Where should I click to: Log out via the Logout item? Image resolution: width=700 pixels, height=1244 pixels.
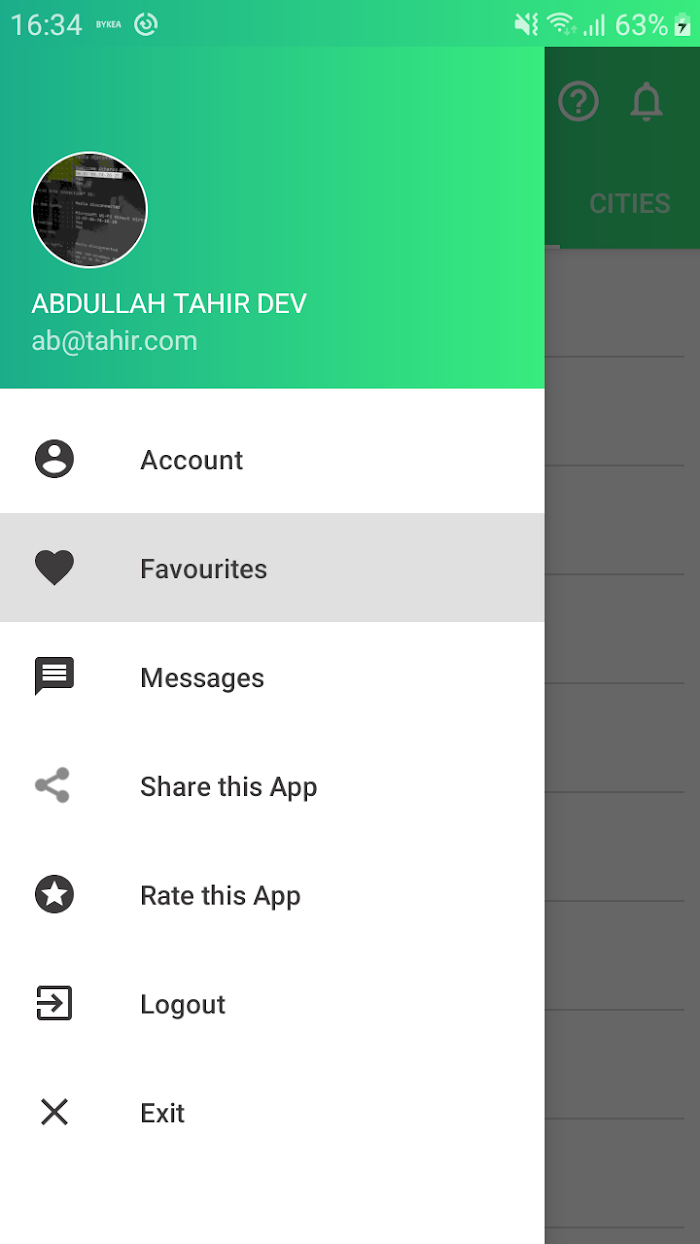coord(272,1004)
